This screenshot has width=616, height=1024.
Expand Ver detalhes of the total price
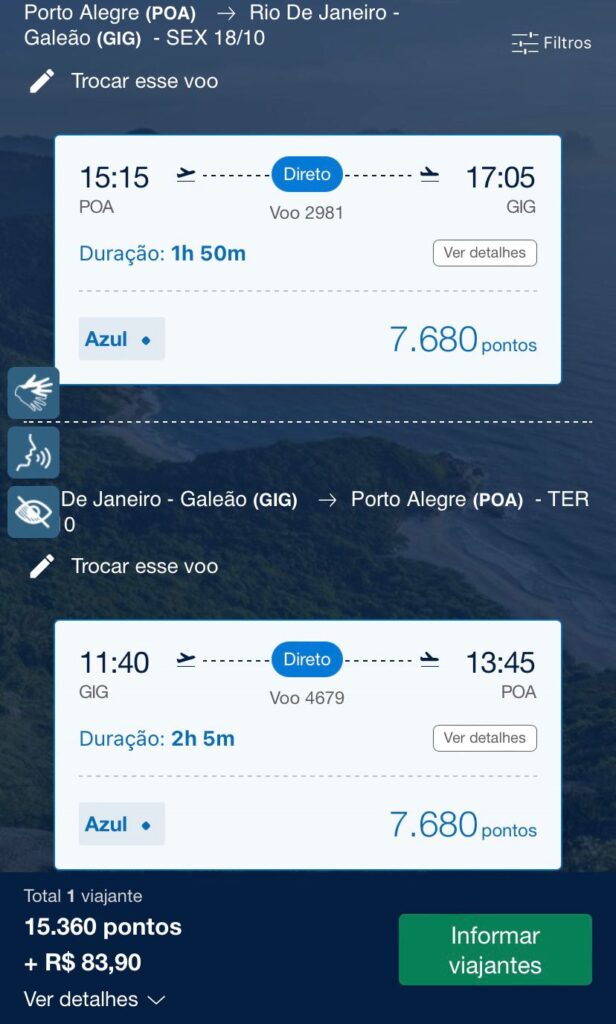(94, 999)
